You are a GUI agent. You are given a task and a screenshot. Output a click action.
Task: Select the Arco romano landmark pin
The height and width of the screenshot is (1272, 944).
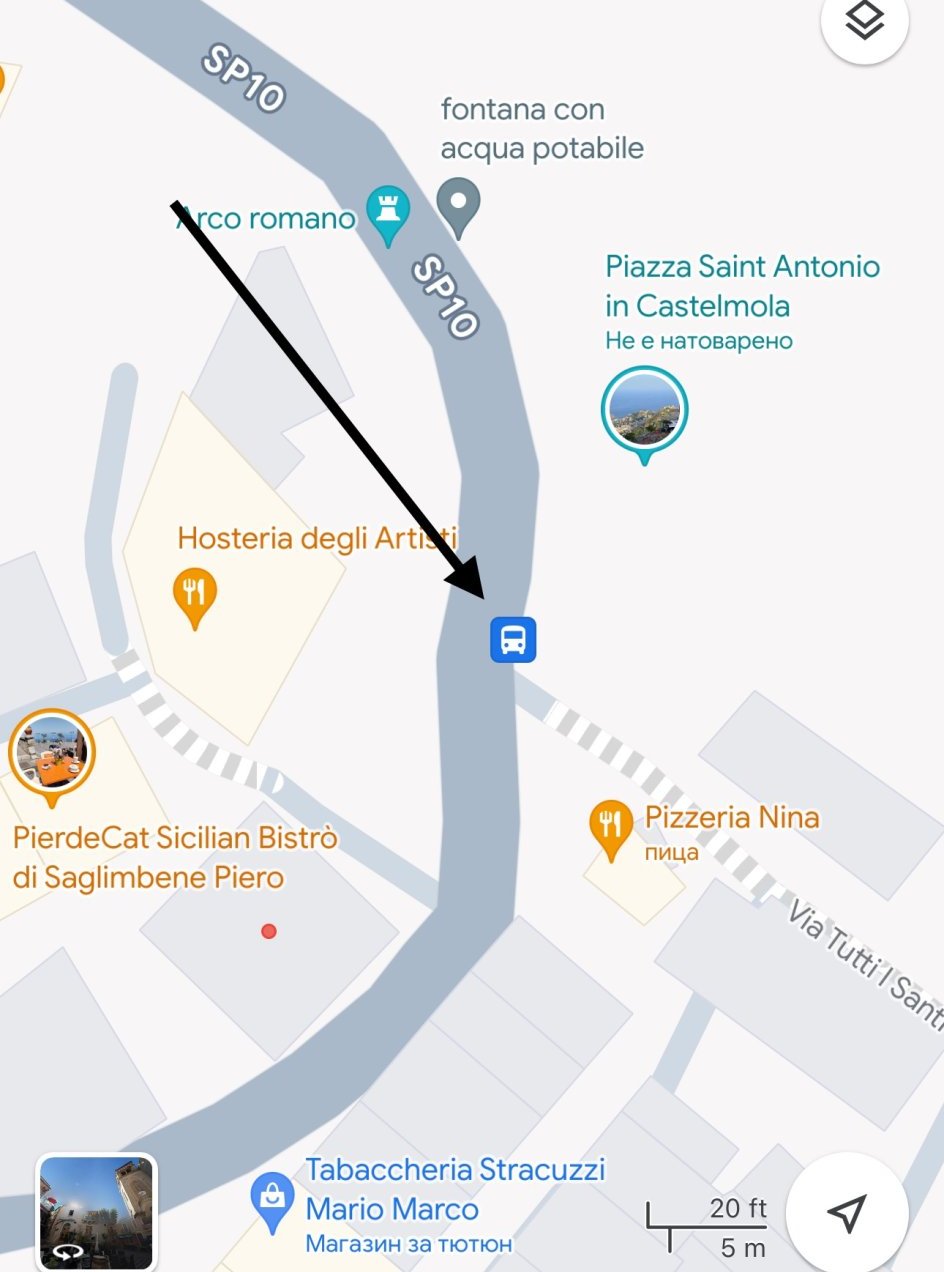pos(387,211)
